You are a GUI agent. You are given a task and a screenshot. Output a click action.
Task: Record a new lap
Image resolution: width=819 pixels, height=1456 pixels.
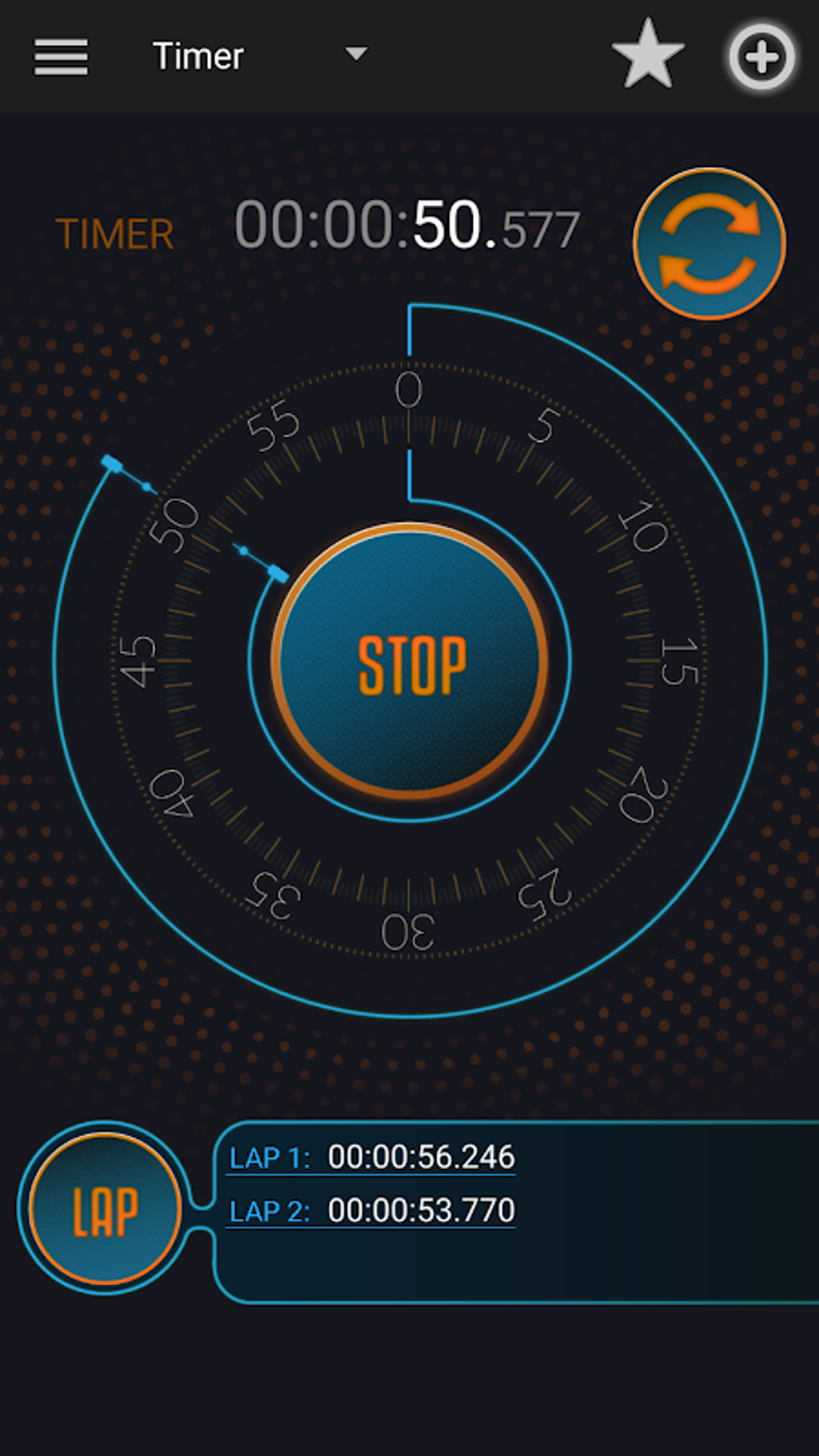[105, 1209]
